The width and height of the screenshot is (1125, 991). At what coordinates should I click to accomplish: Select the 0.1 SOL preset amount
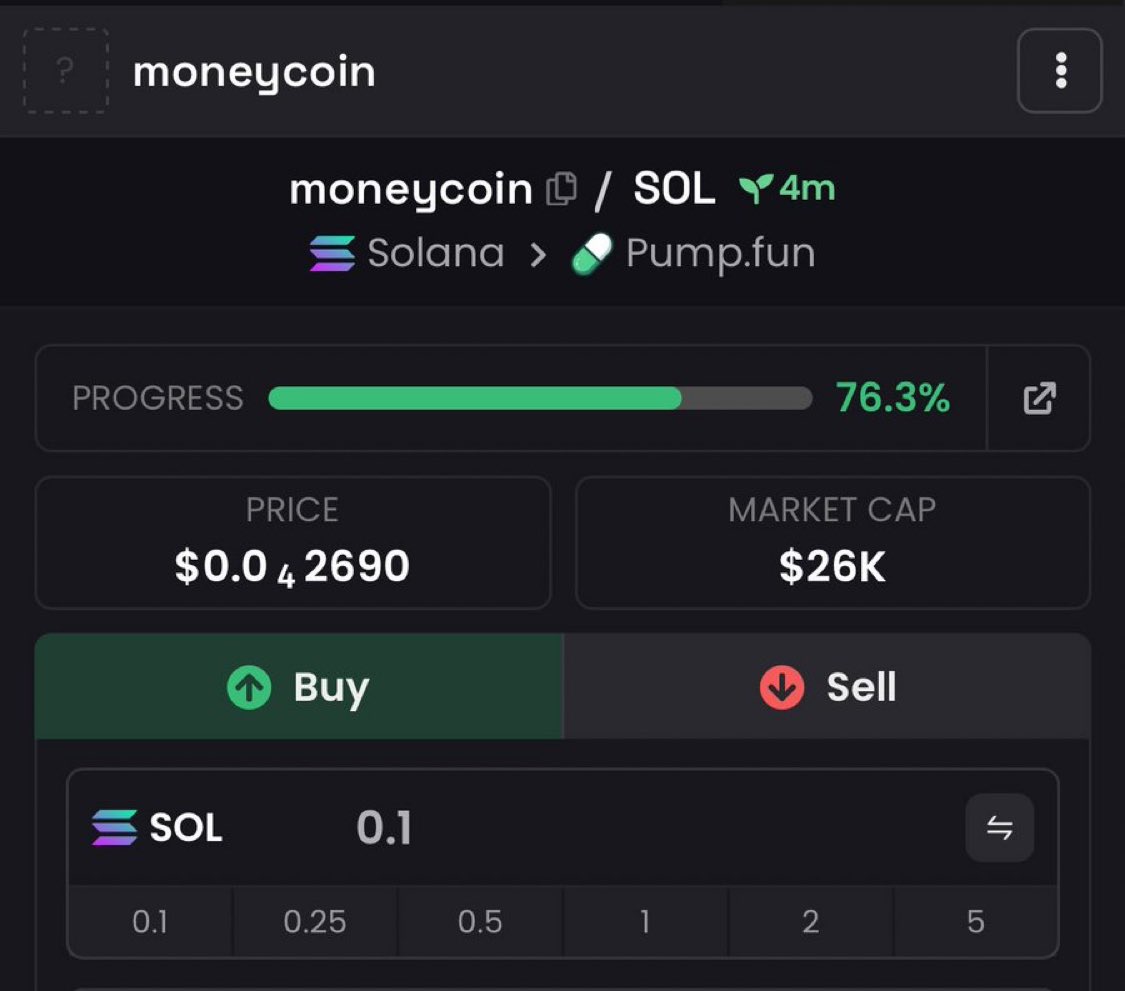(x=150, y=921)
